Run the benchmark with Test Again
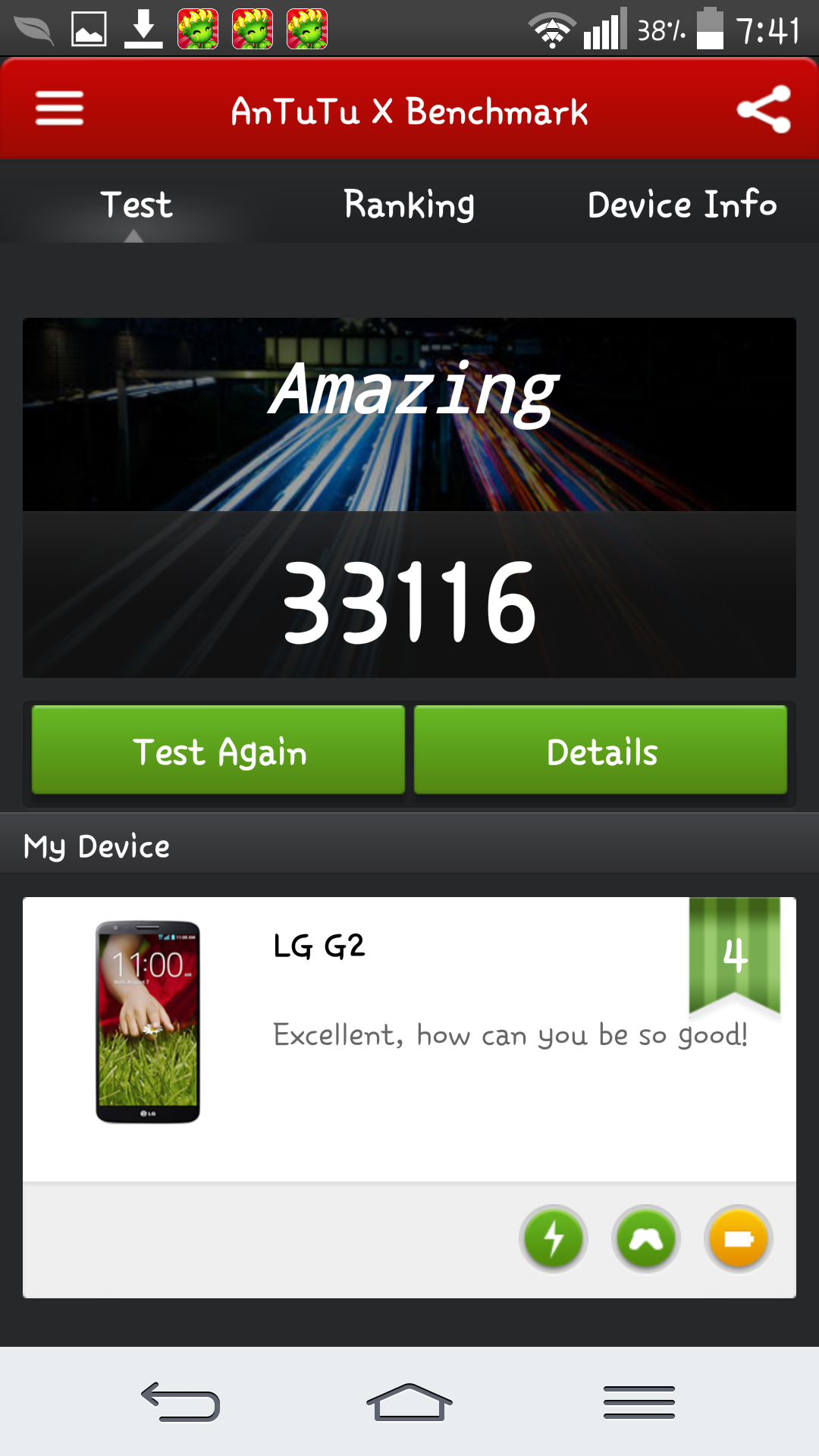The image size is (819, 1456). (218, 751)
